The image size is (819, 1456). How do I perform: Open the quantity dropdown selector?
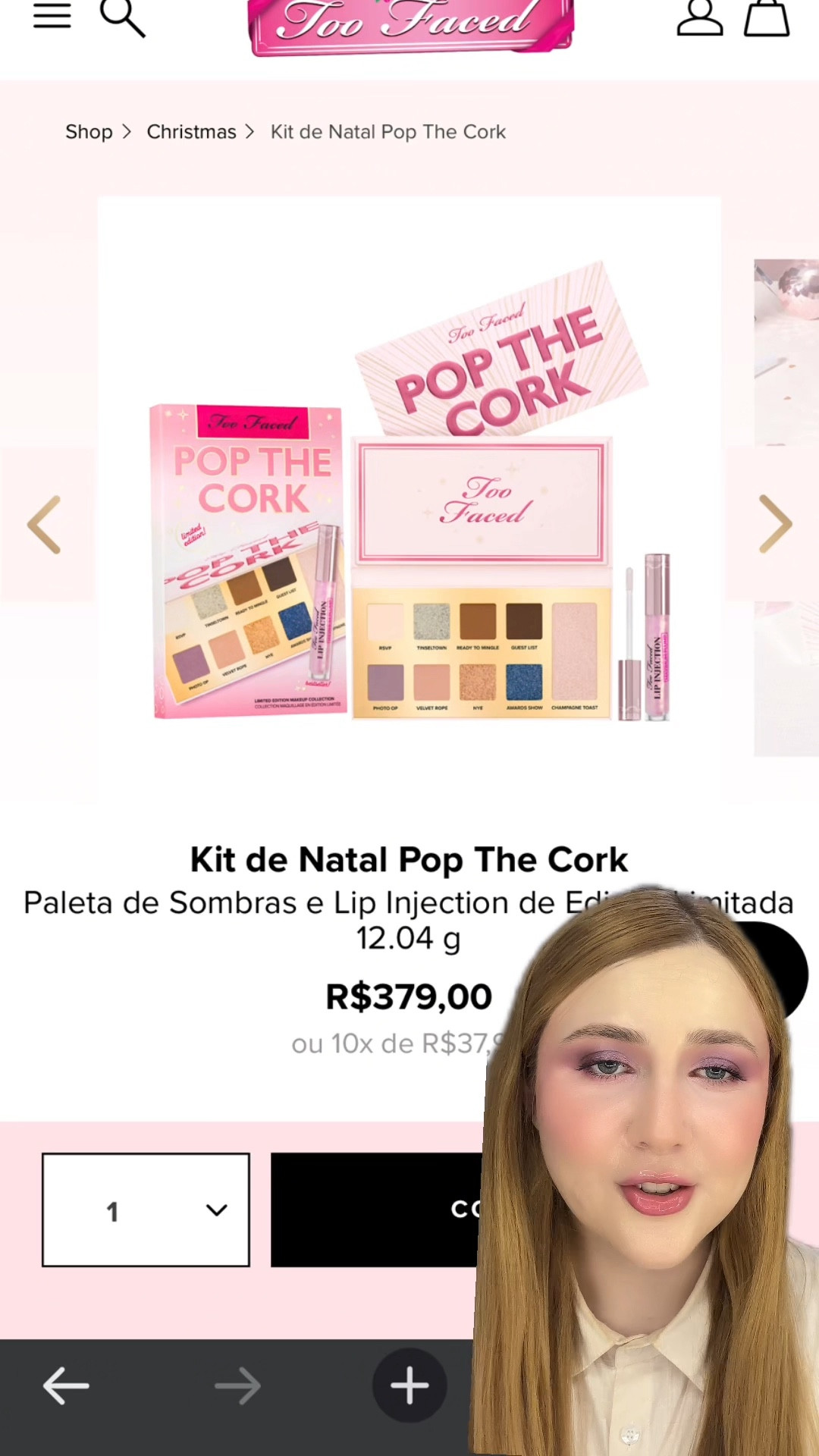pyautogui.click(x=146, y=1210)
